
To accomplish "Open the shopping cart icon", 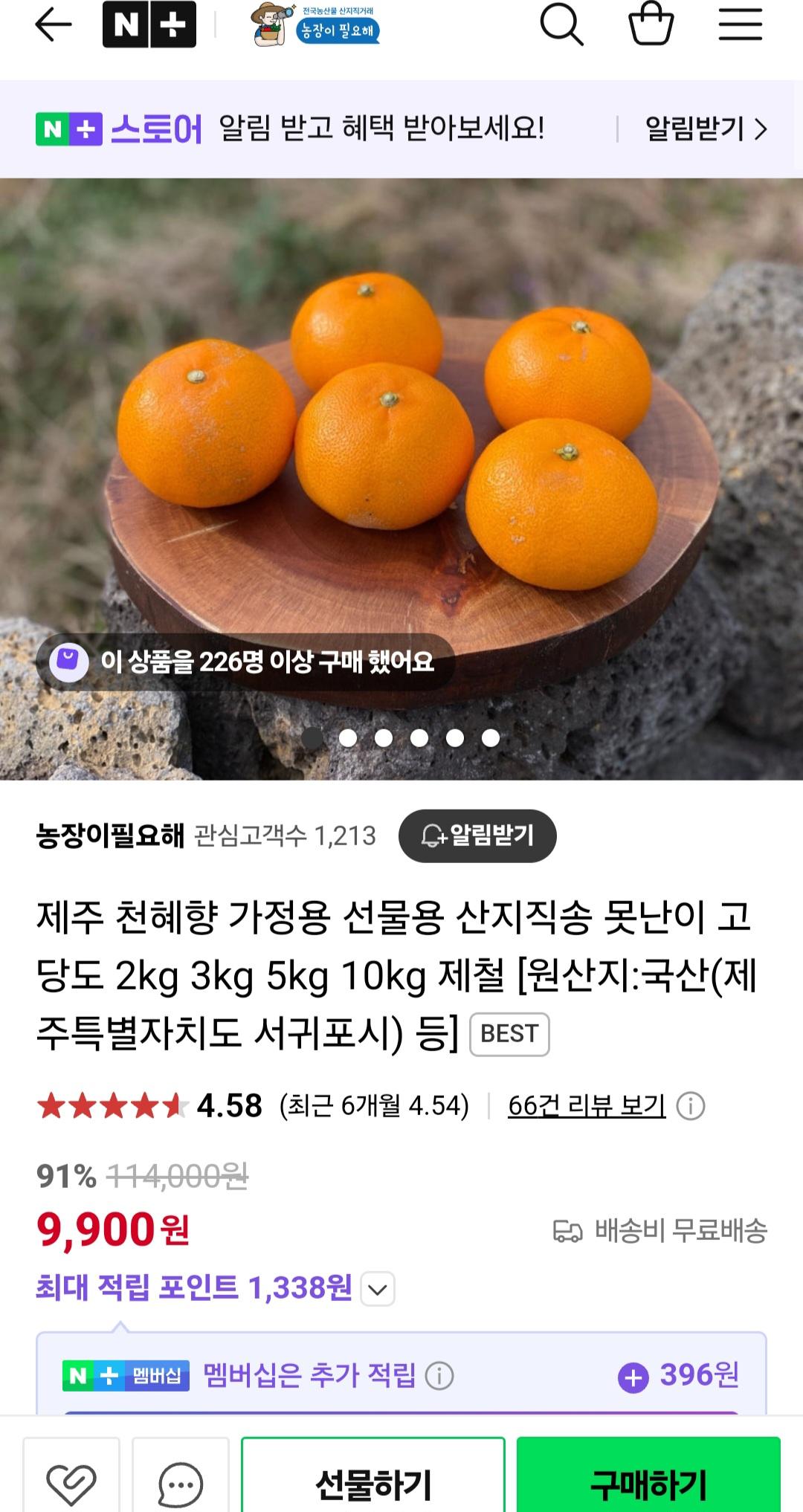I will point(651,25).
